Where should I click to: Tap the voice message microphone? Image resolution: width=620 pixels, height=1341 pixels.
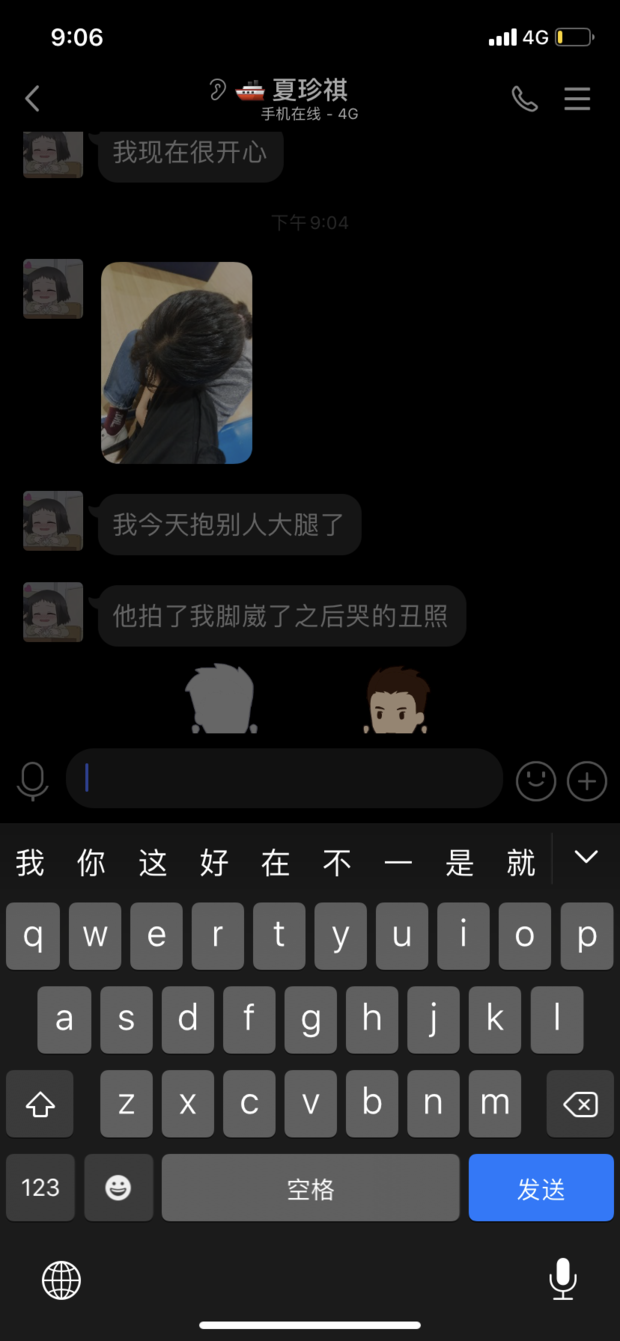pos(32,781)
